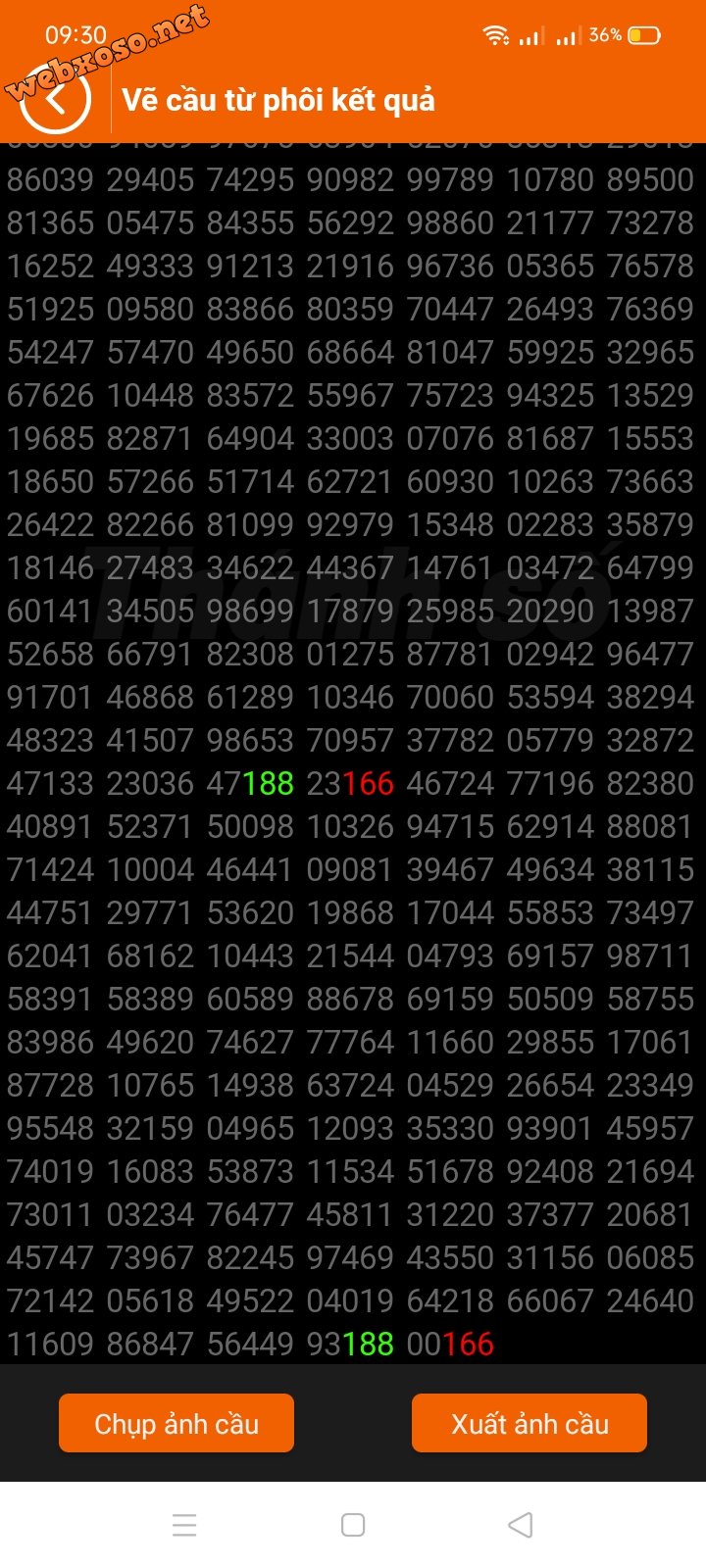The width and height of the screenshot is (706, 1568).
Task: Tap the Chụp ảnh cầu button
Action: click(x=176, y=1423)
